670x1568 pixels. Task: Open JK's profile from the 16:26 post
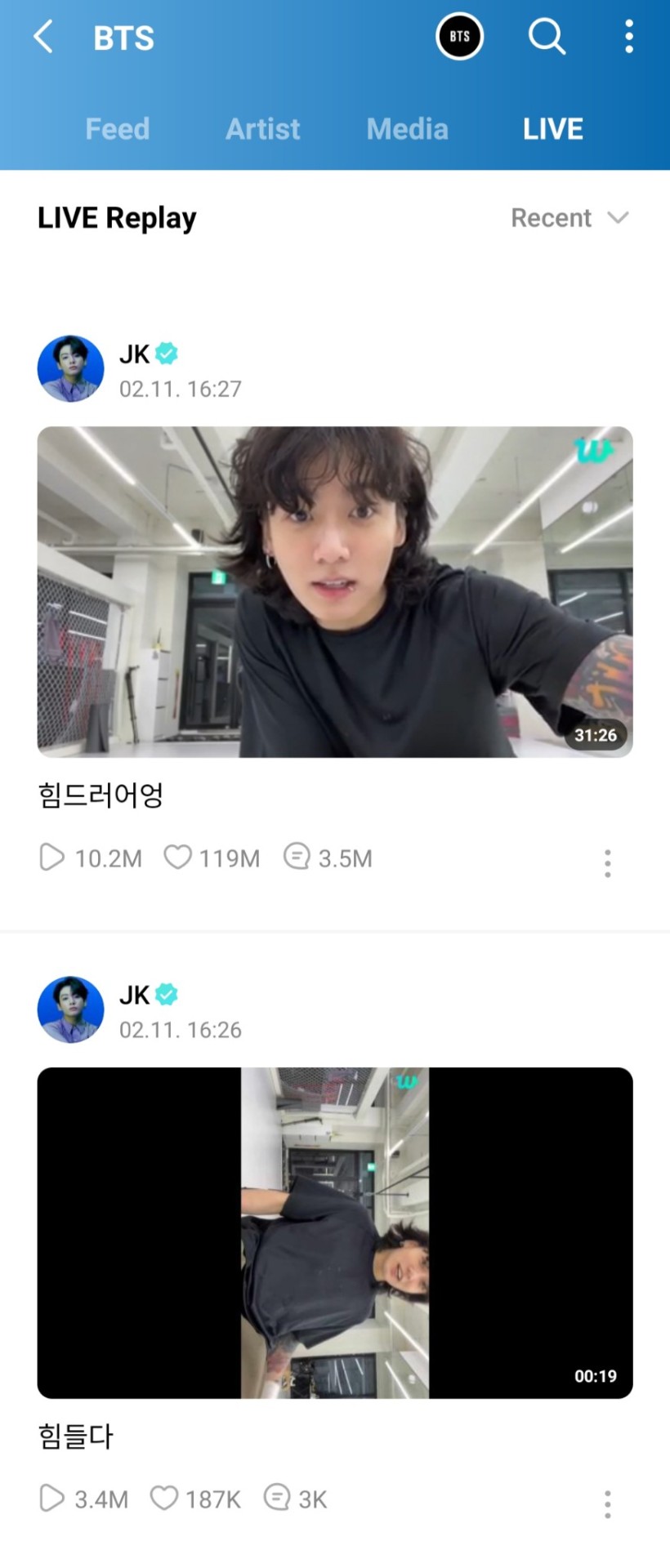click(x=71, y=1010)
